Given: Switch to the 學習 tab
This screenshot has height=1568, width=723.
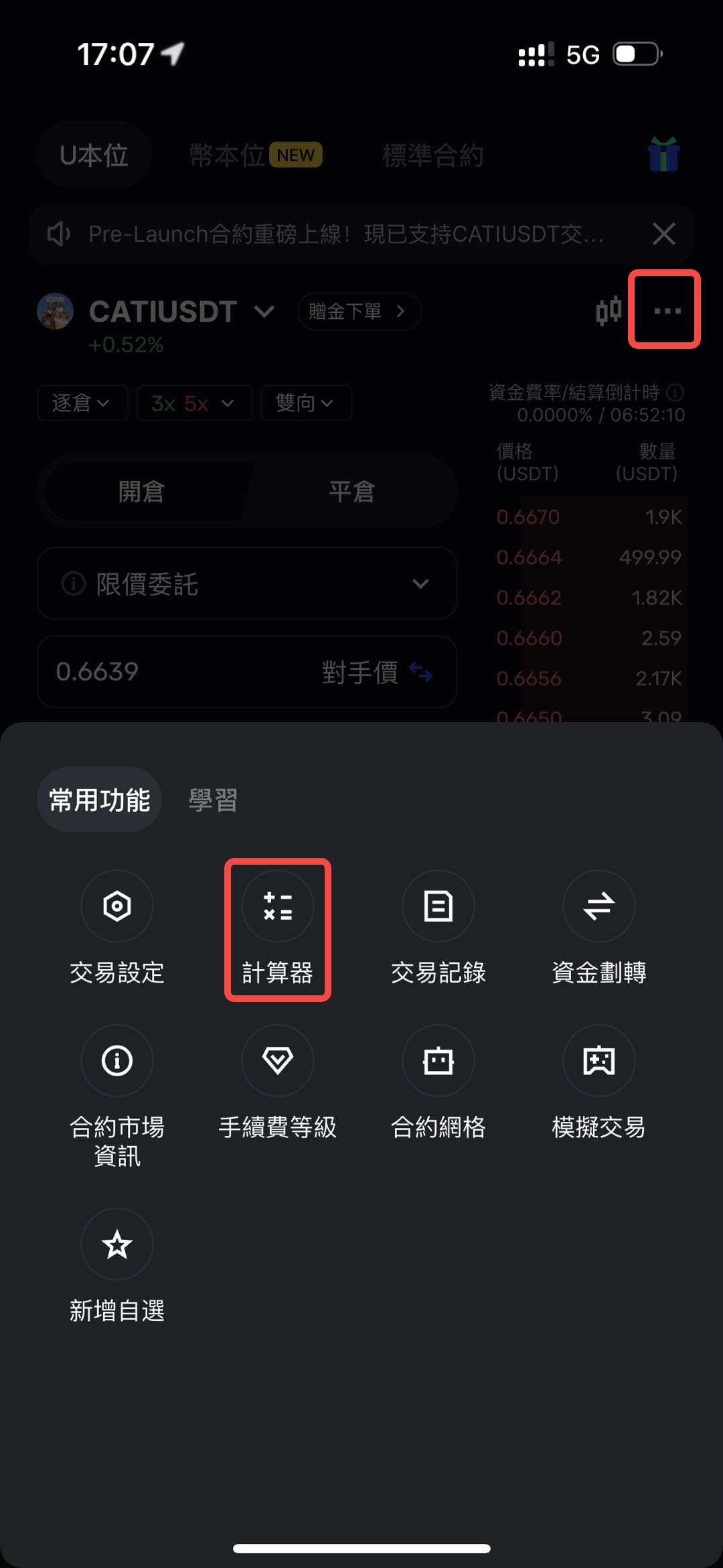Looking at the screenshot, I should point(213,800).
